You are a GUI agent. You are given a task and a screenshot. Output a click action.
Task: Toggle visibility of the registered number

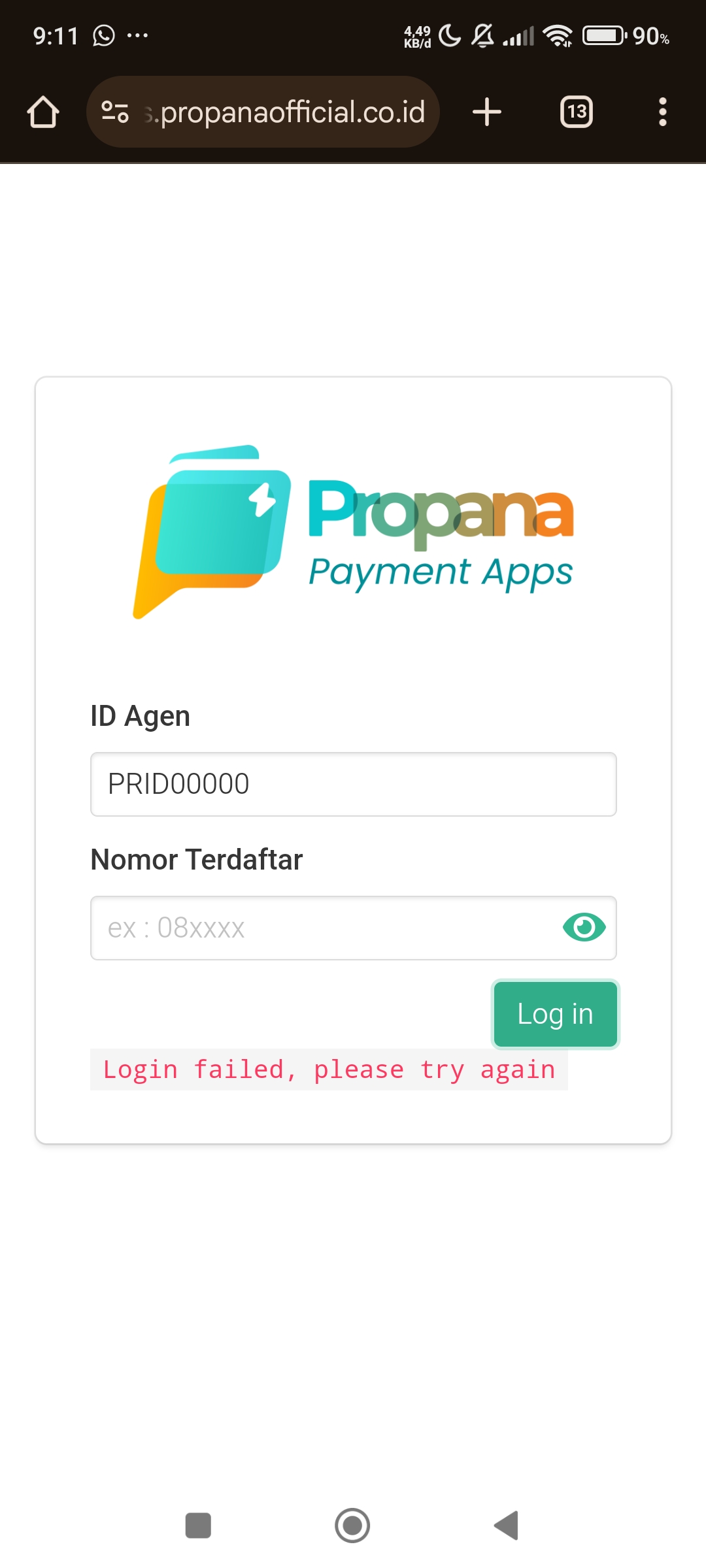pyautogui.click(x=584, y=927)
